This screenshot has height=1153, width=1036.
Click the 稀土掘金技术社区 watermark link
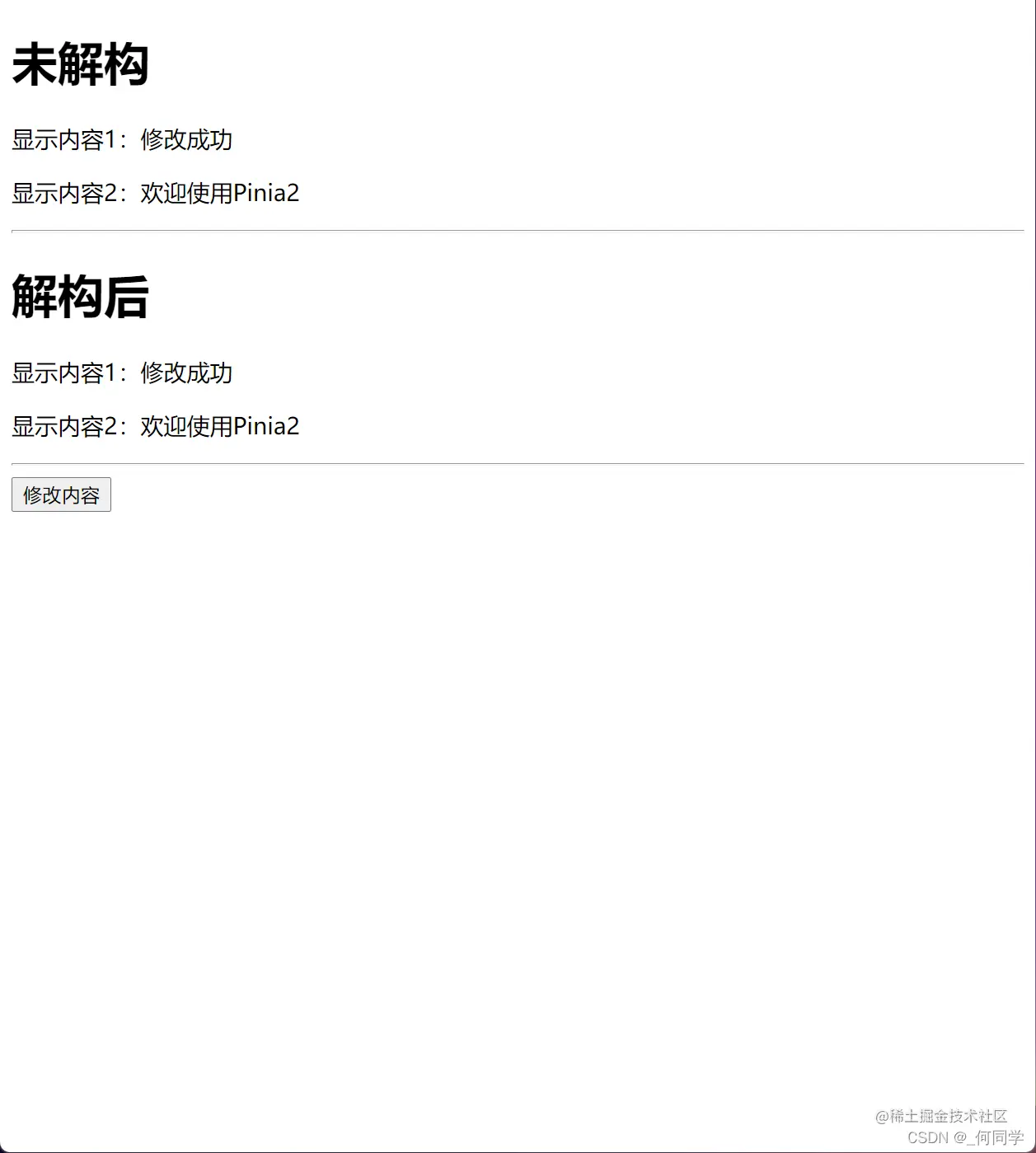[940, 1115]
